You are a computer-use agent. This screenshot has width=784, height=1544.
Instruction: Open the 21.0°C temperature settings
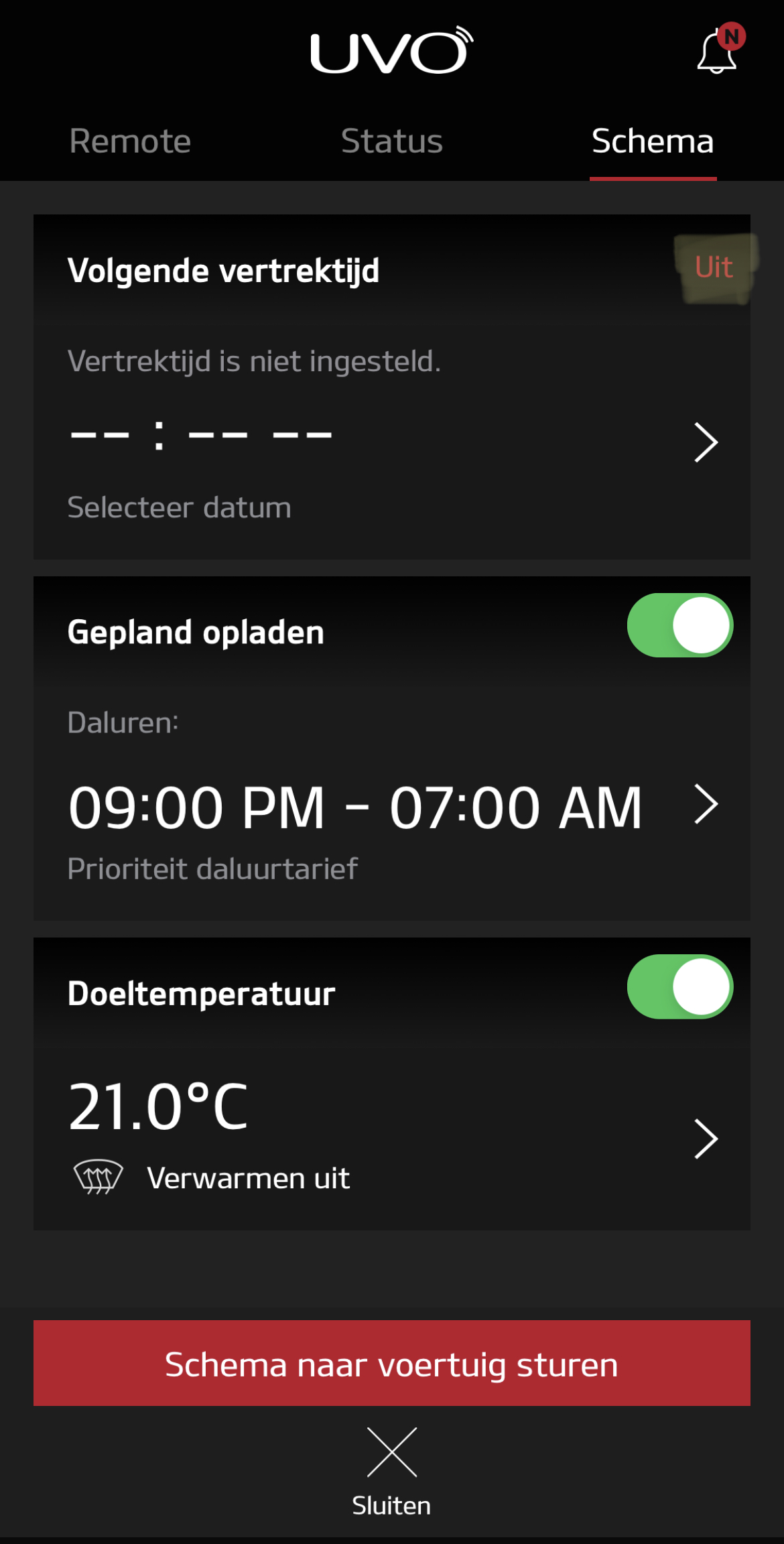[x=705, y=1139]
